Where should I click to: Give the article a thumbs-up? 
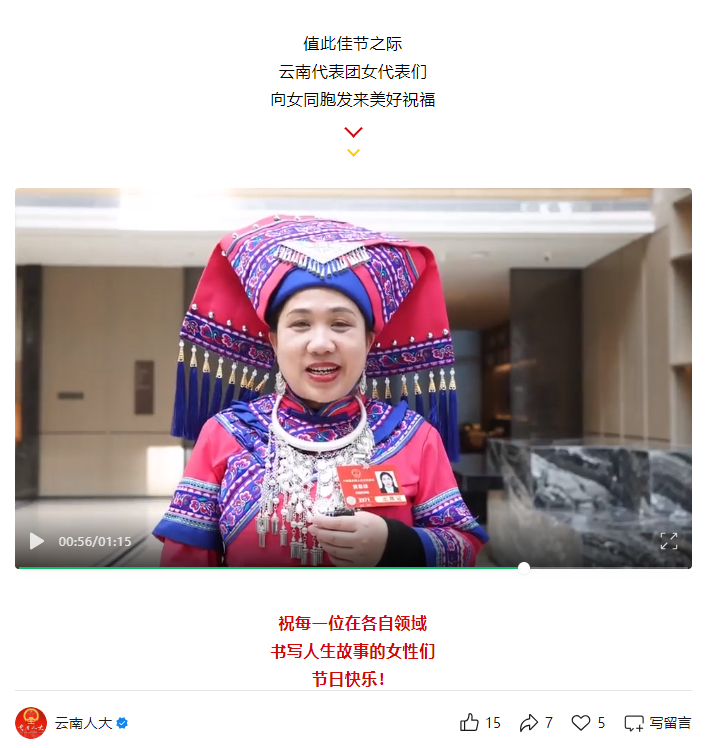point(470,722)
